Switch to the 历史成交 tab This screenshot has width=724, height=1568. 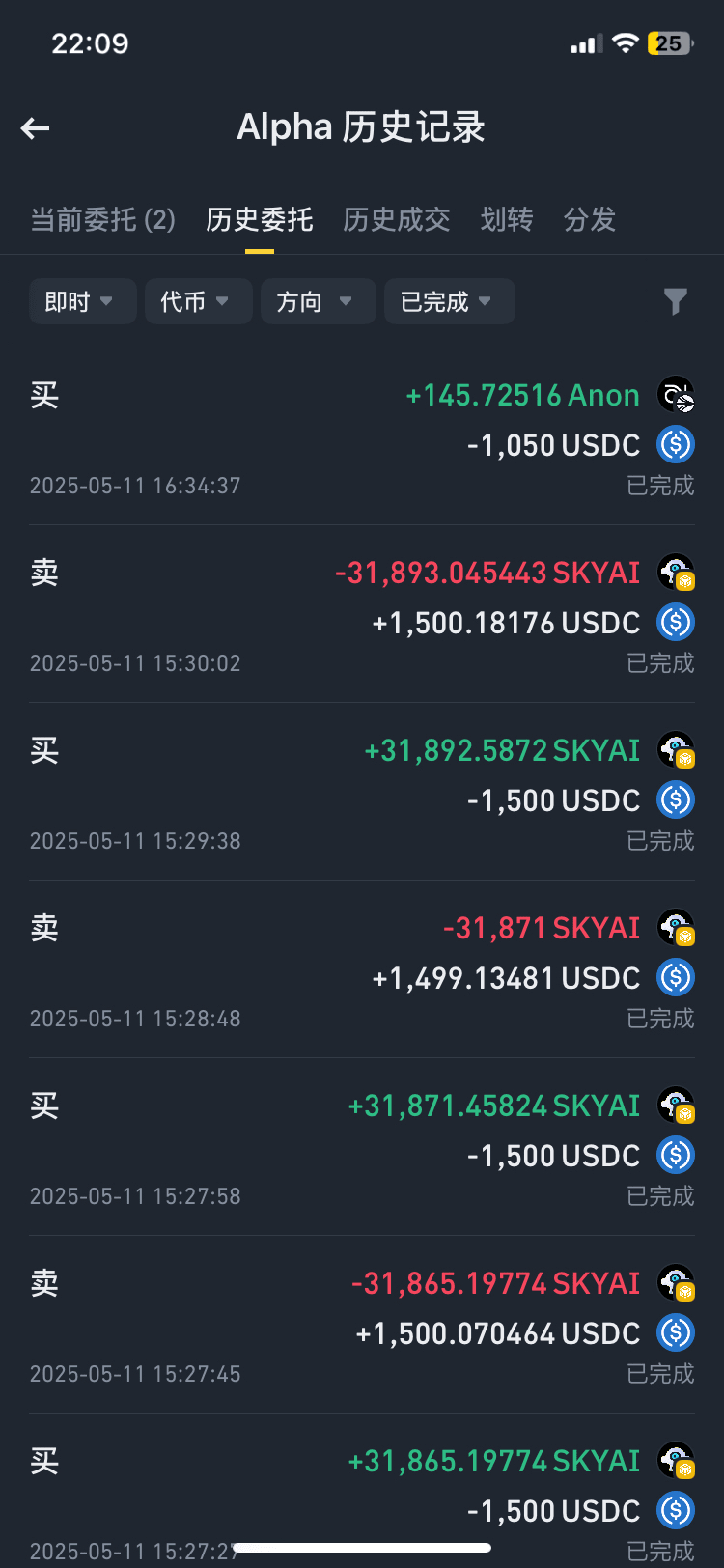point(397,220)
